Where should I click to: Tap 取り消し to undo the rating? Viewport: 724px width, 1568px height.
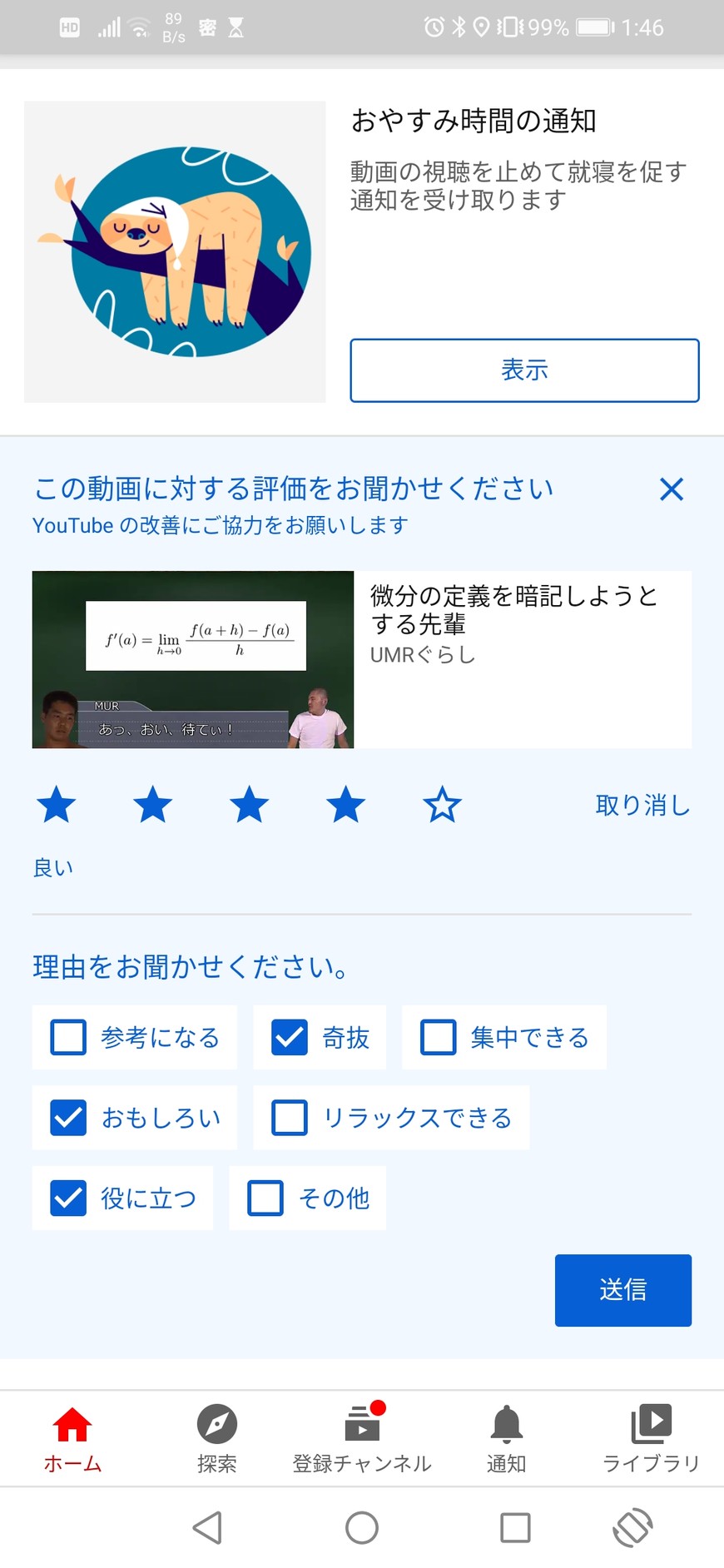(x=642, y=805)
